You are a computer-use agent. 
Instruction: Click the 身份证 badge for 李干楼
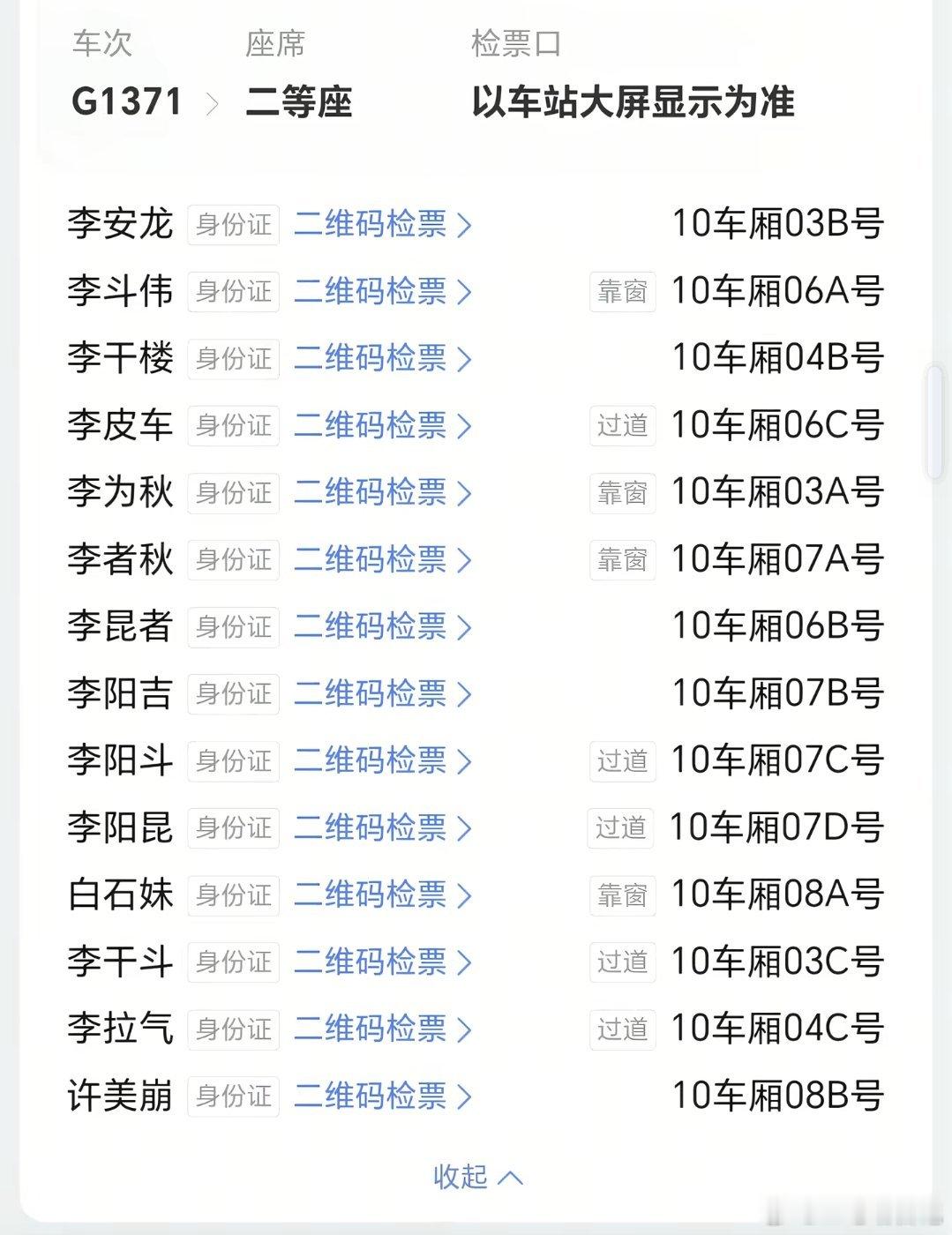[x=232, y=359]
